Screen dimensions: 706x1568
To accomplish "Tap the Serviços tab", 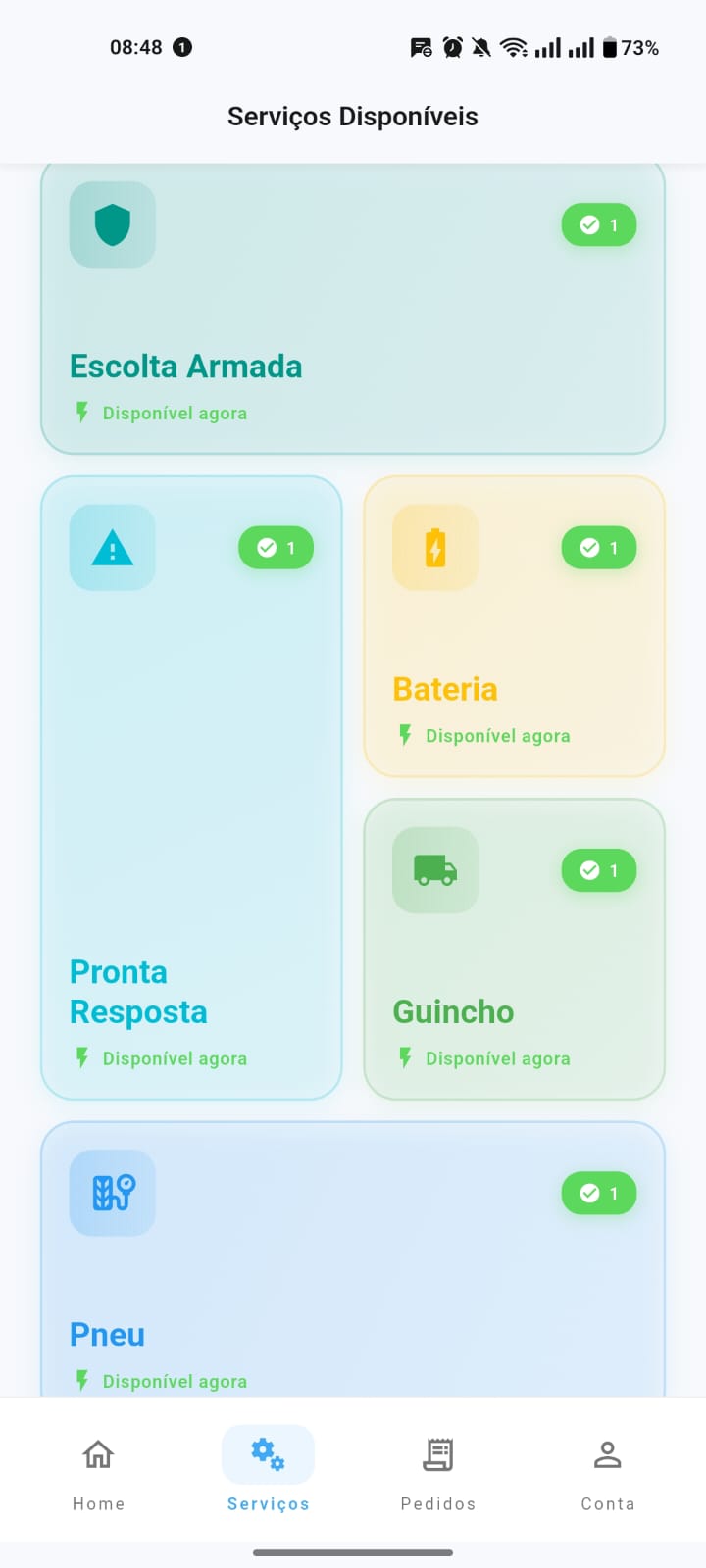I will pos(268,1472).
